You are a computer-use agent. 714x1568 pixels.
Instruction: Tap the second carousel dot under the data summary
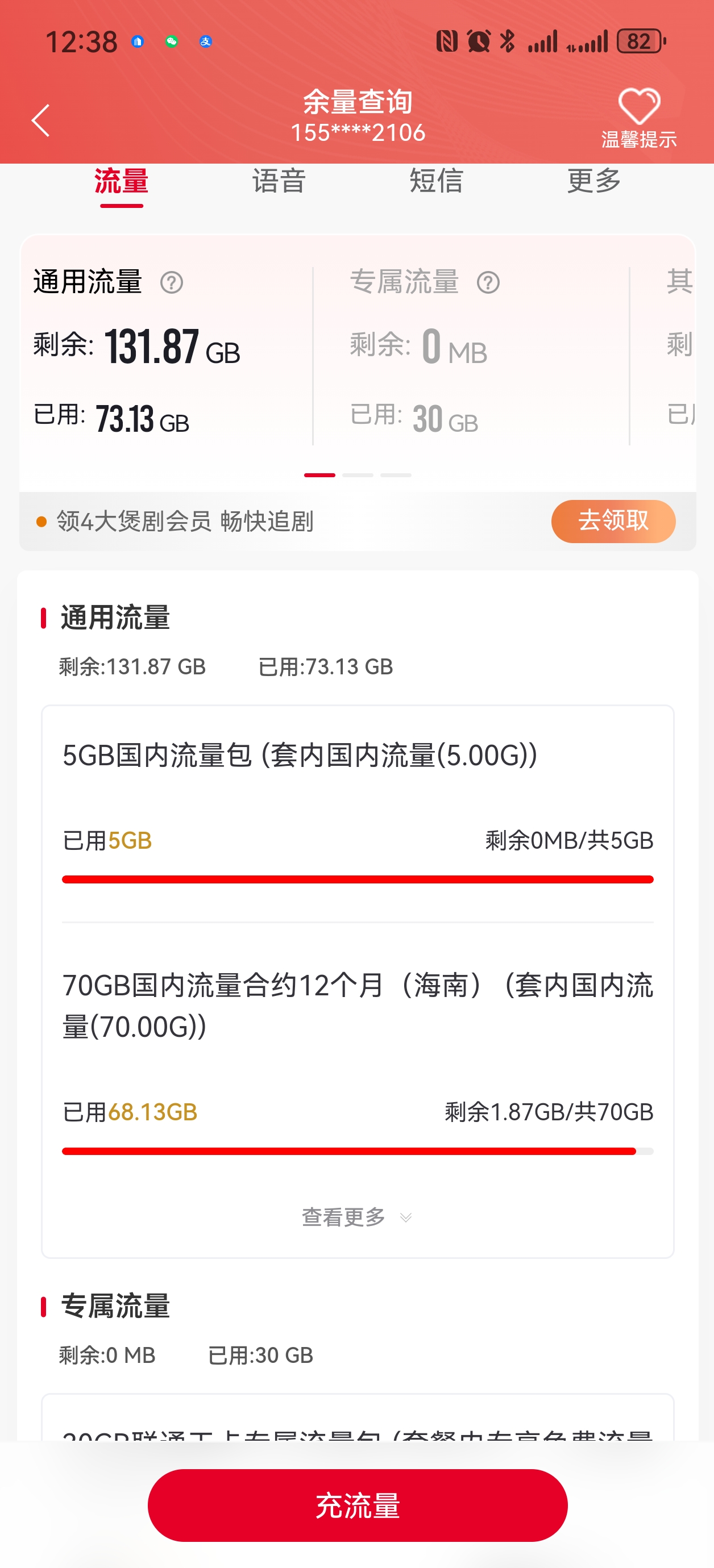click(x=356, y=474)
